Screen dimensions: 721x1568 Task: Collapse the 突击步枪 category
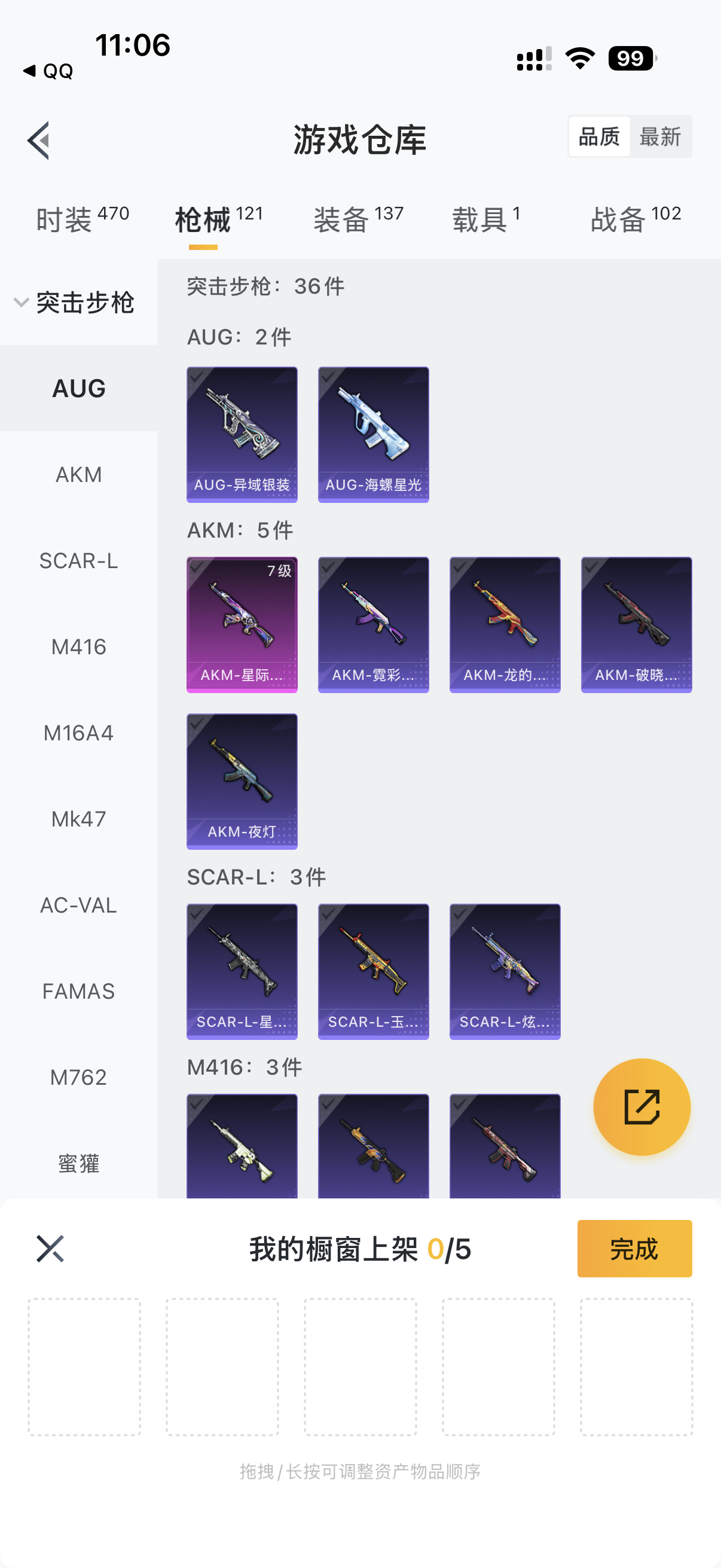(x=73, y=303)
